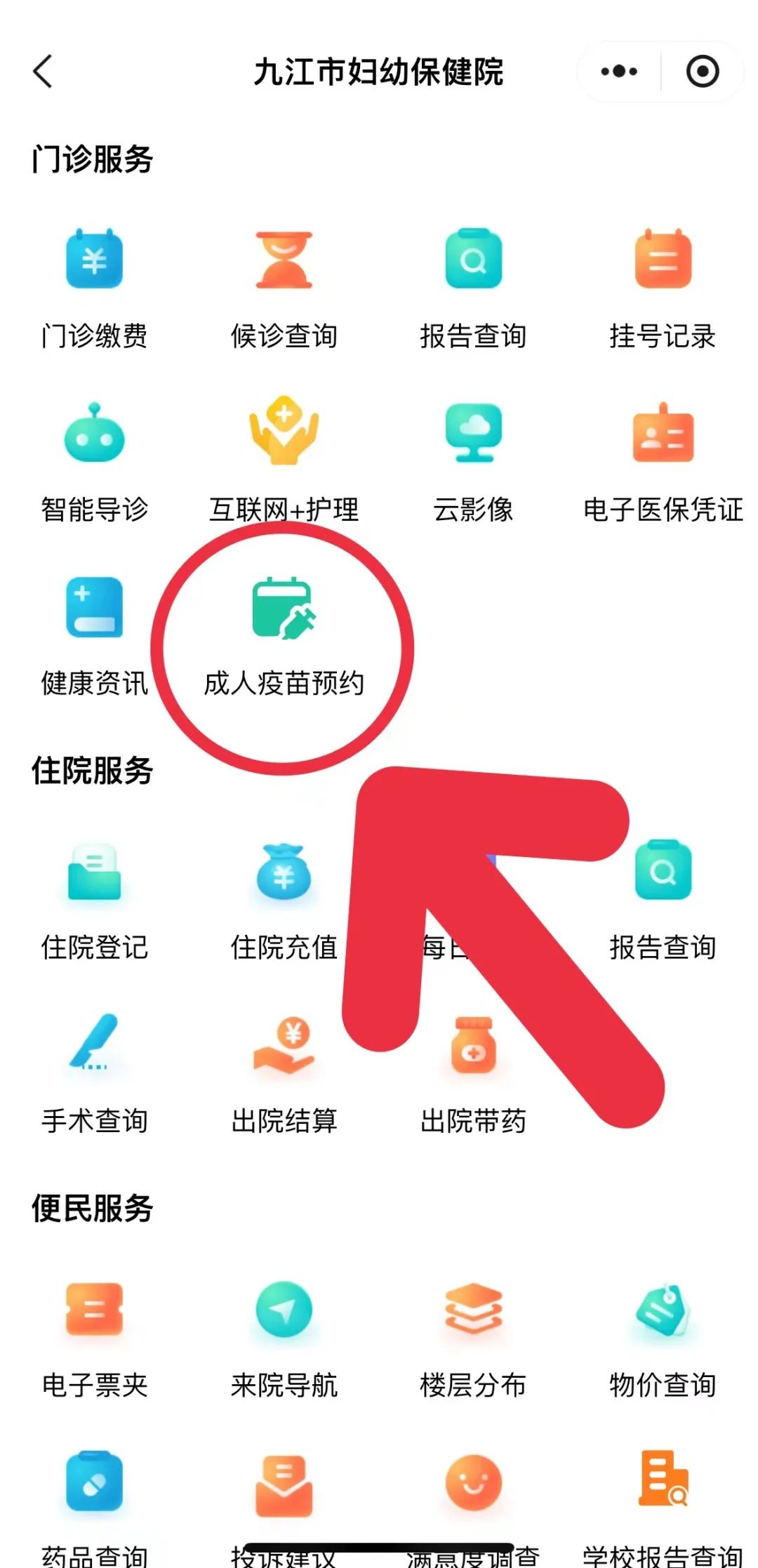Close the mini program via the circle icon
Viewport: 758px width, 1568px height.
point(702,72)
